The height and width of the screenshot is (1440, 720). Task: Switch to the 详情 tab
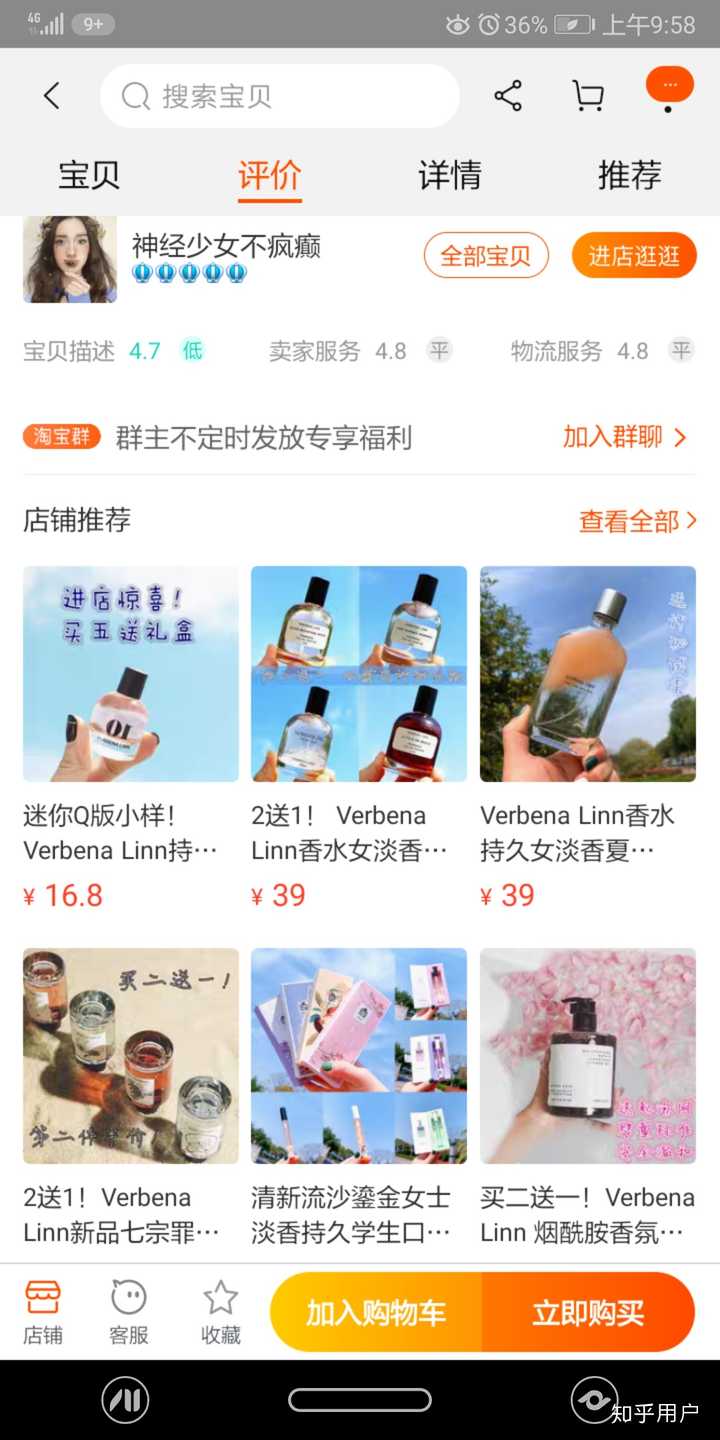tap(449, 175)
